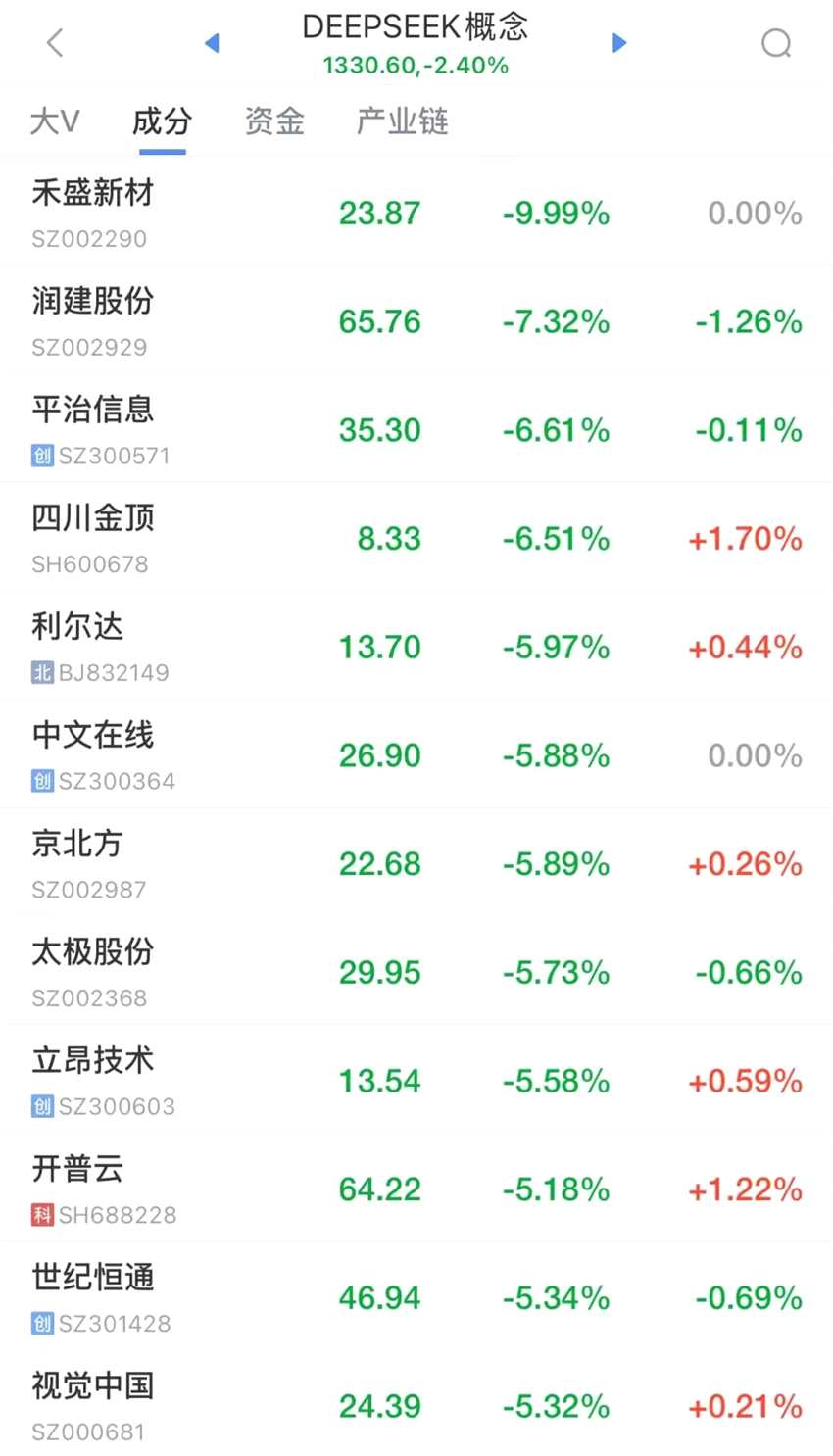Switch to previous concept with left triangle
Screen dimensions: 833x1456
(212, 43)
